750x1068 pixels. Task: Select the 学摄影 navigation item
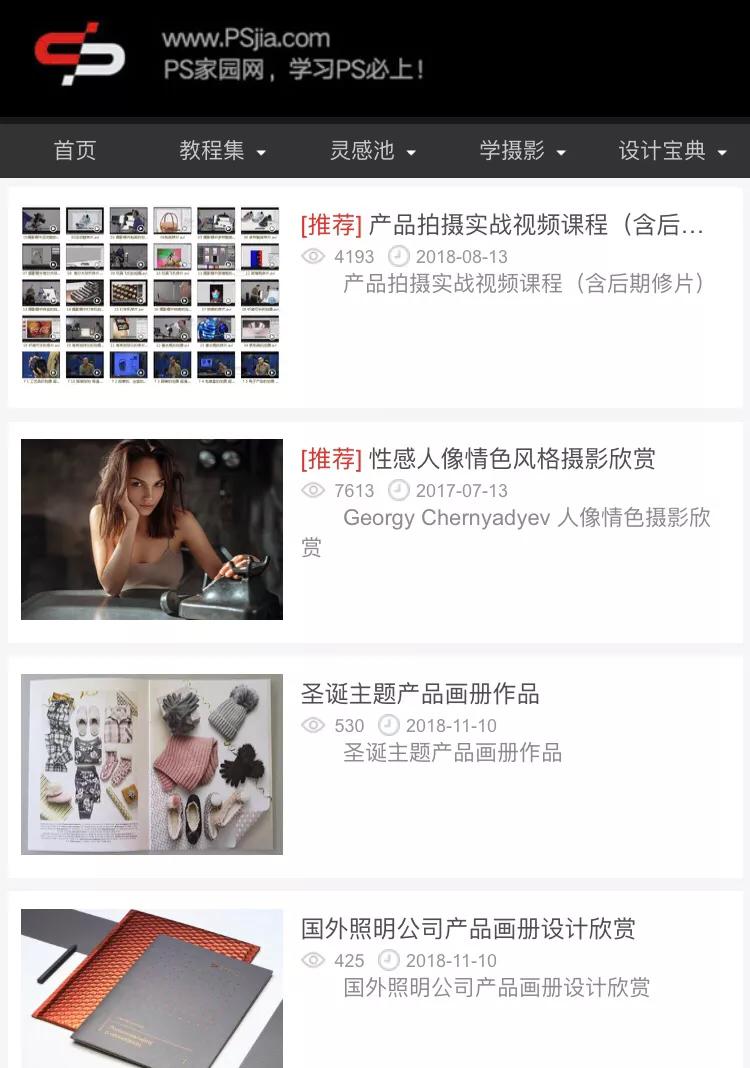(510, 150)
